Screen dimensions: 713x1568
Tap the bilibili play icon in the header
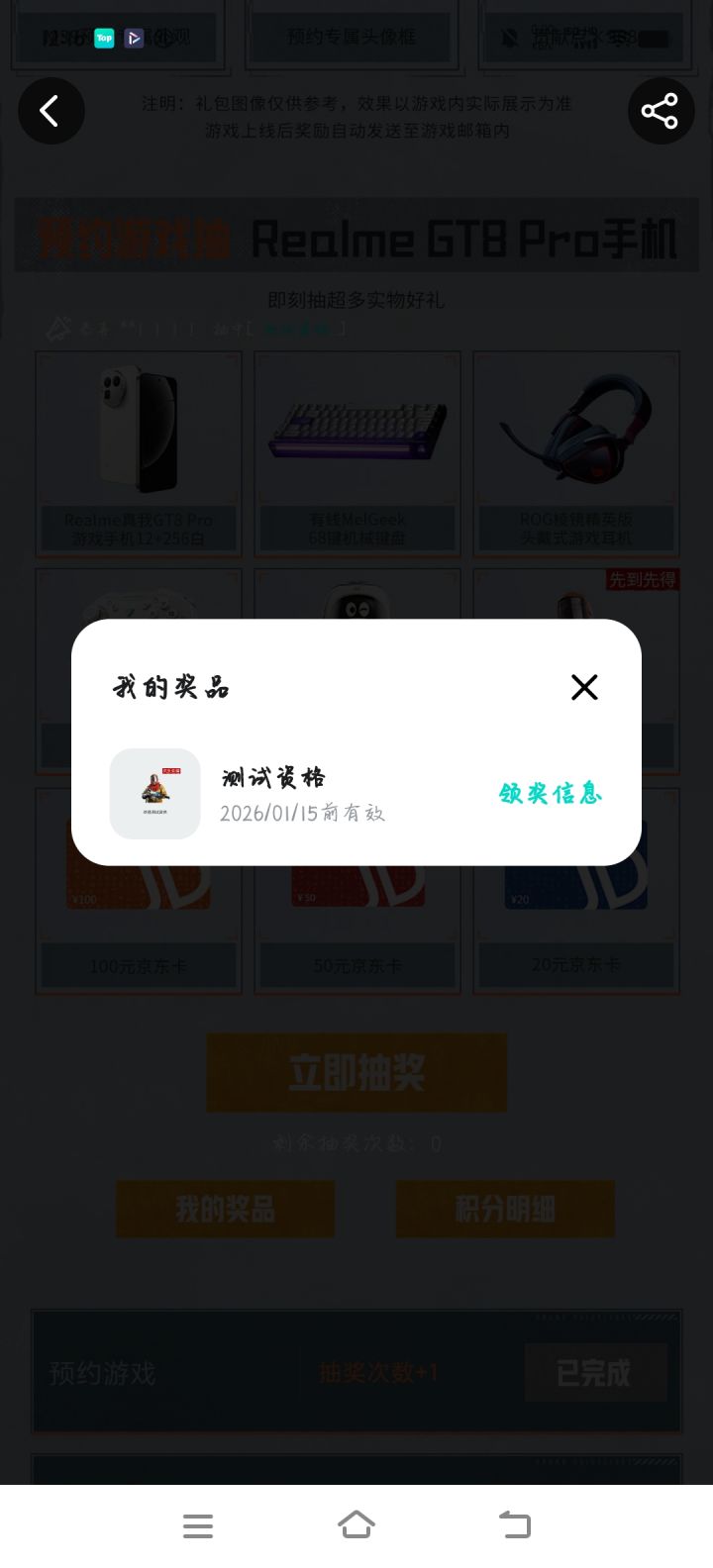(x=135, y=39)
